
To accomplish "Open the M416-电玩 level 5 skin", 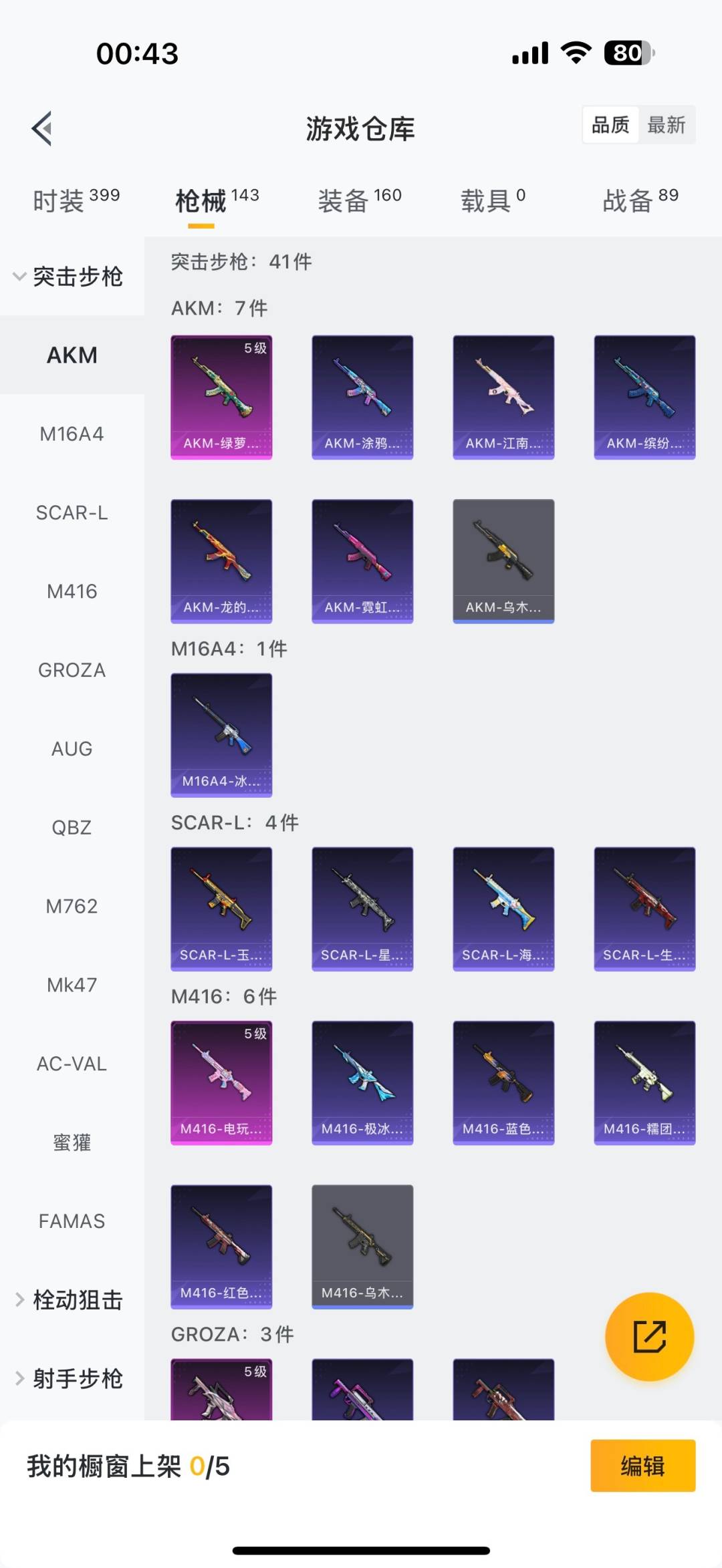I will 221,1082.
